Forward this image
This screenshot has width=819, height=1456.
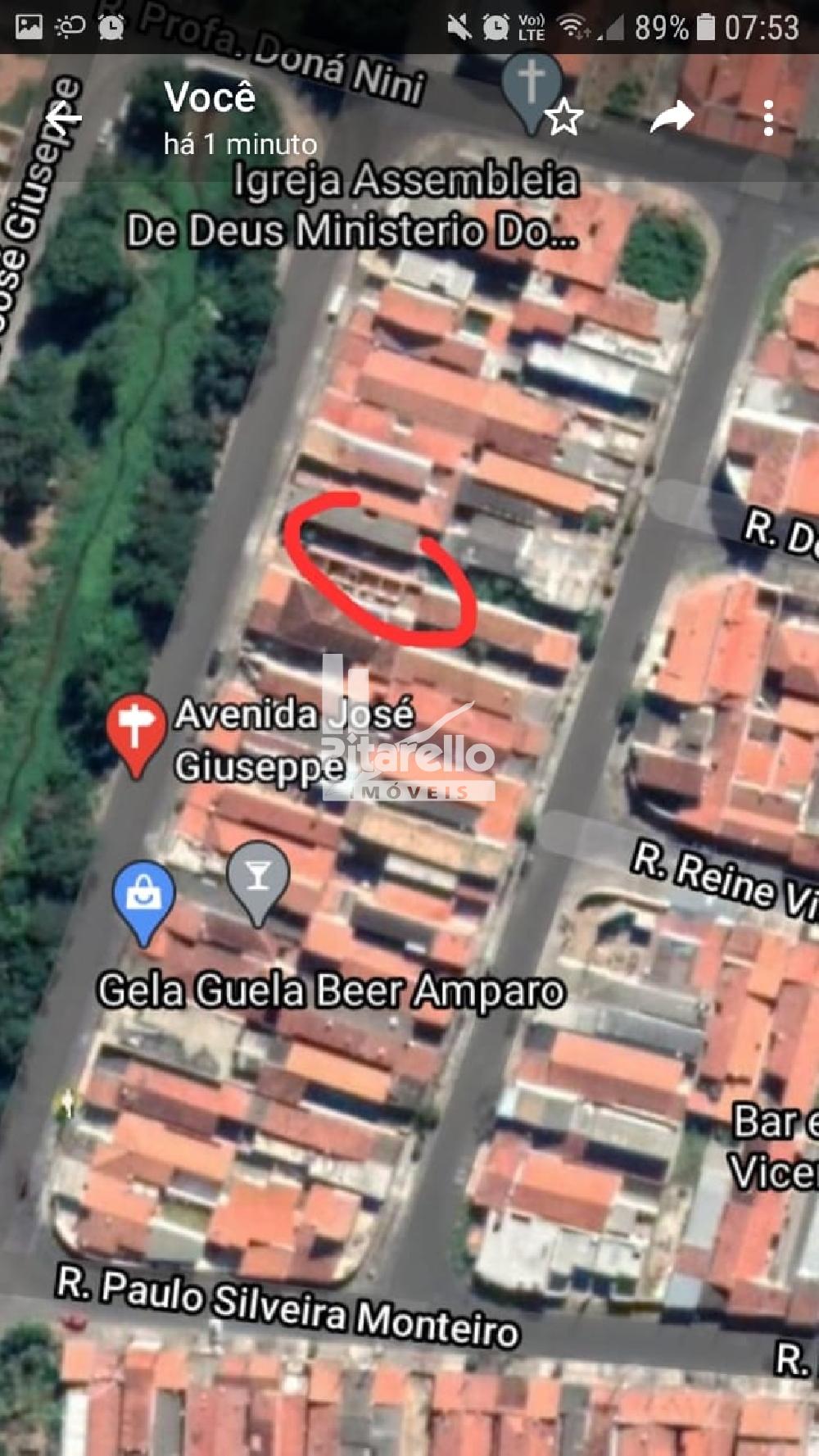click(672, 117)
